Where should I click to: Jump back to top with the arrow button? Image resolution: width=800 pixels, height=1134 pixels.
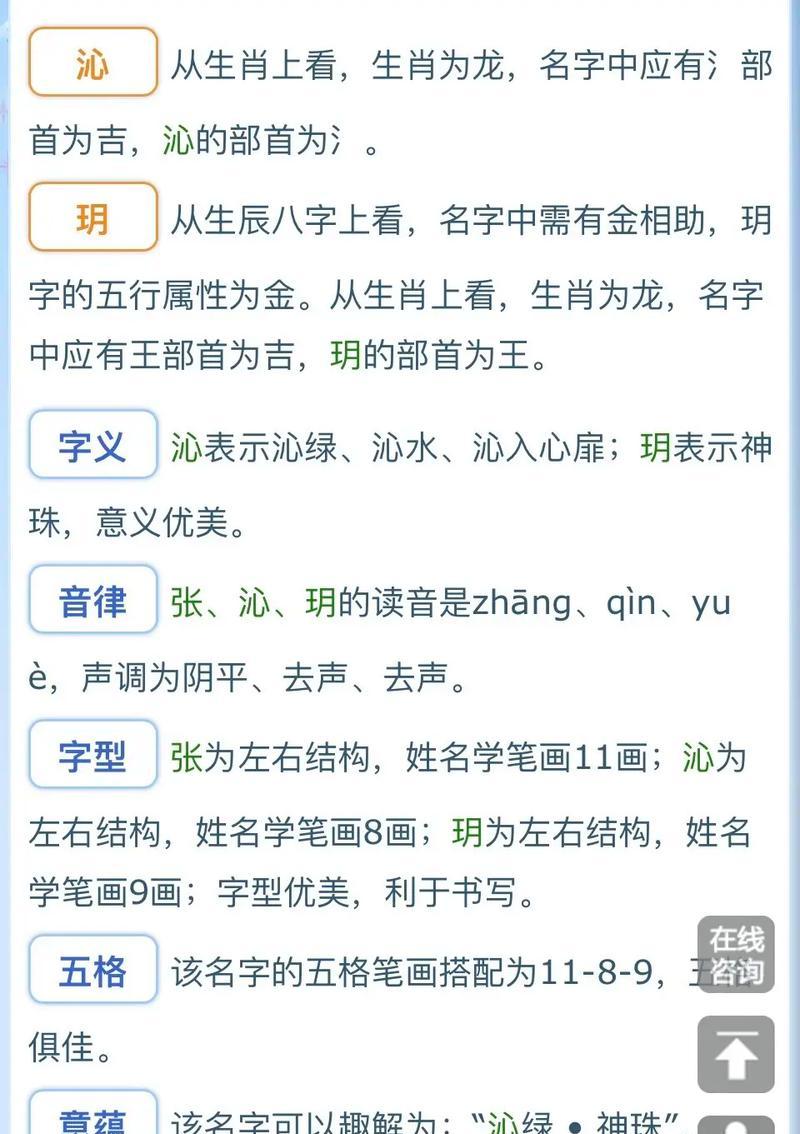736,1054
